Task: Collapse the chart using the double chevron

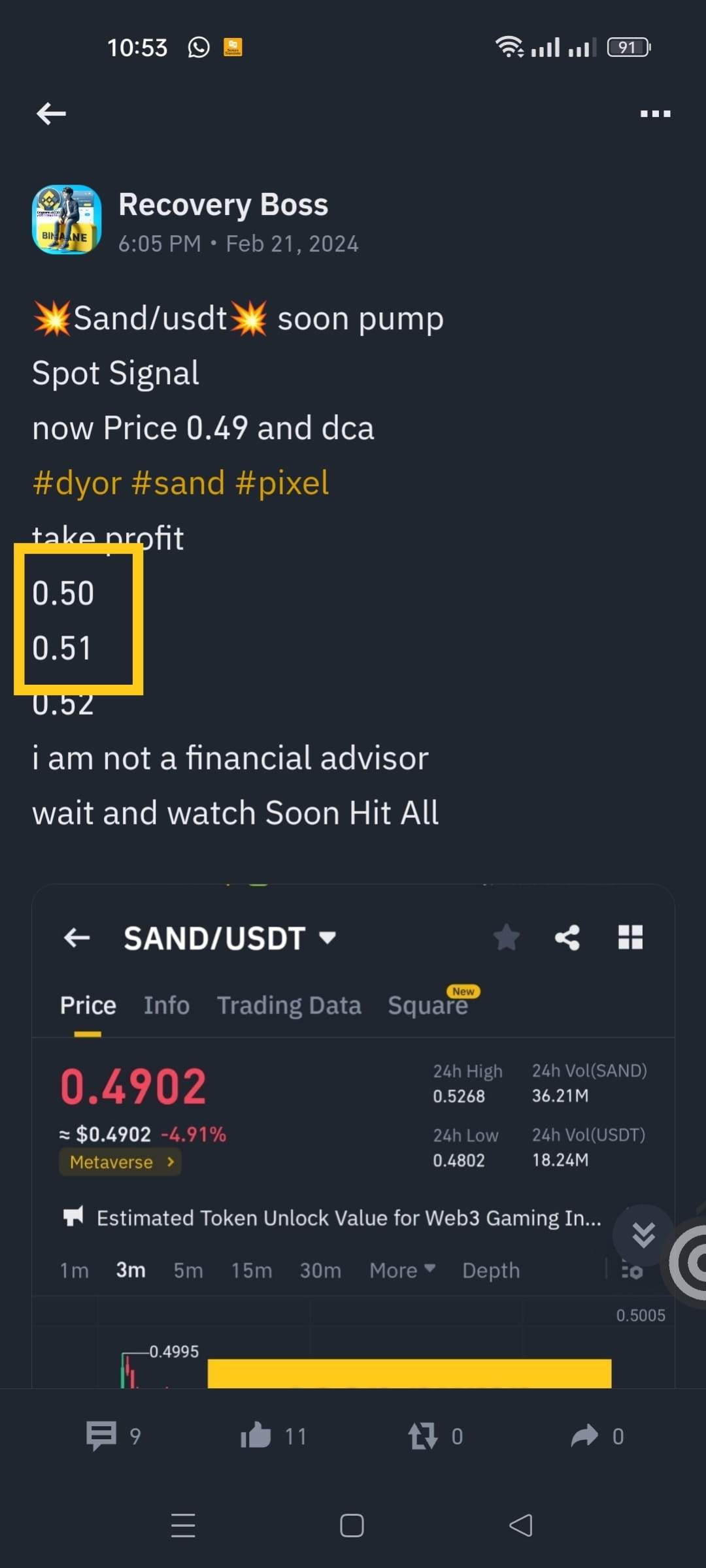Action: [643, 1233]
